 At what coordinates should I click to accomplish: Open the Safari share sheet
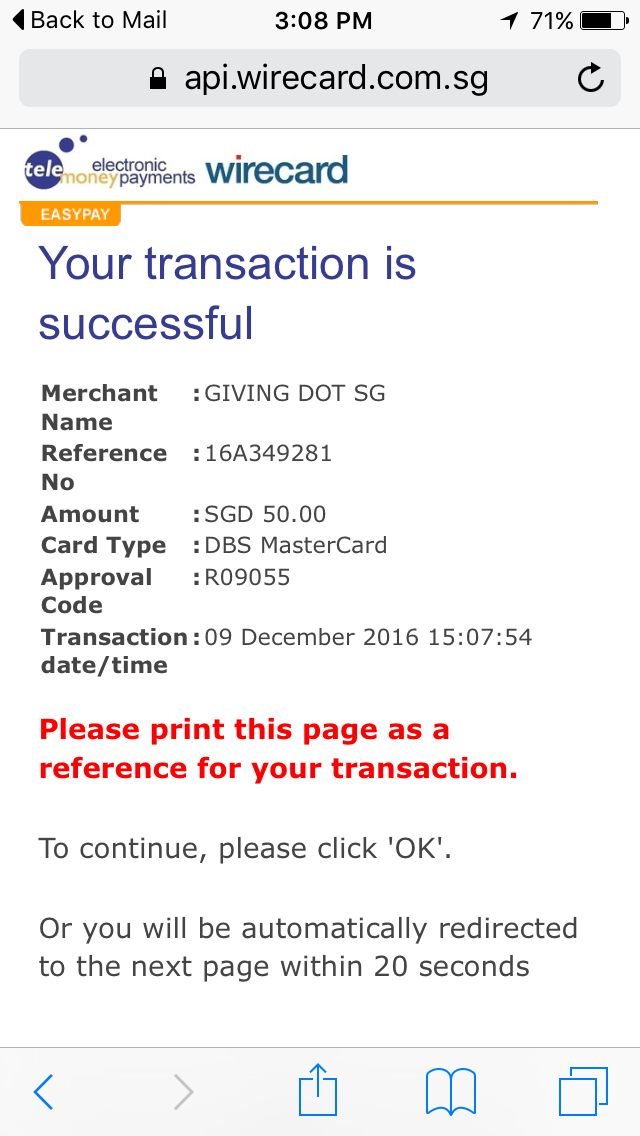318,1089
